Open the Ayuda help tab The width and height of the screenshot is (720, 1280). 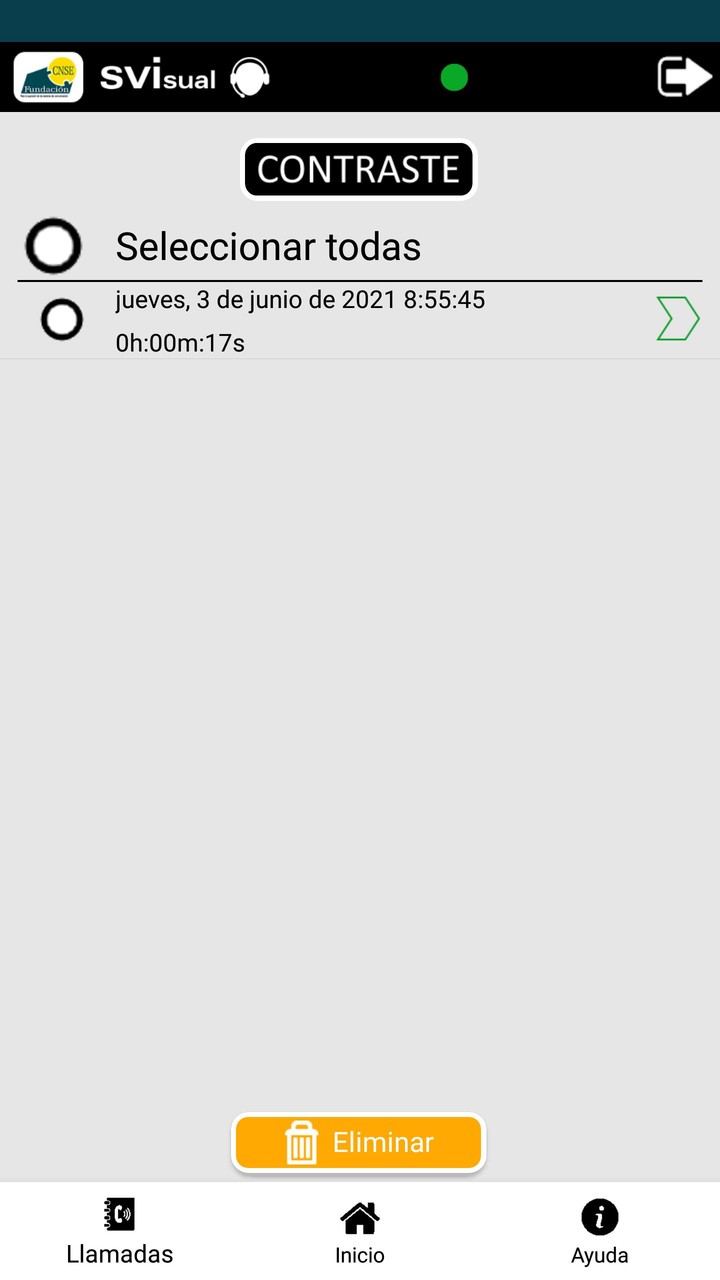(x=600, y=1233)
